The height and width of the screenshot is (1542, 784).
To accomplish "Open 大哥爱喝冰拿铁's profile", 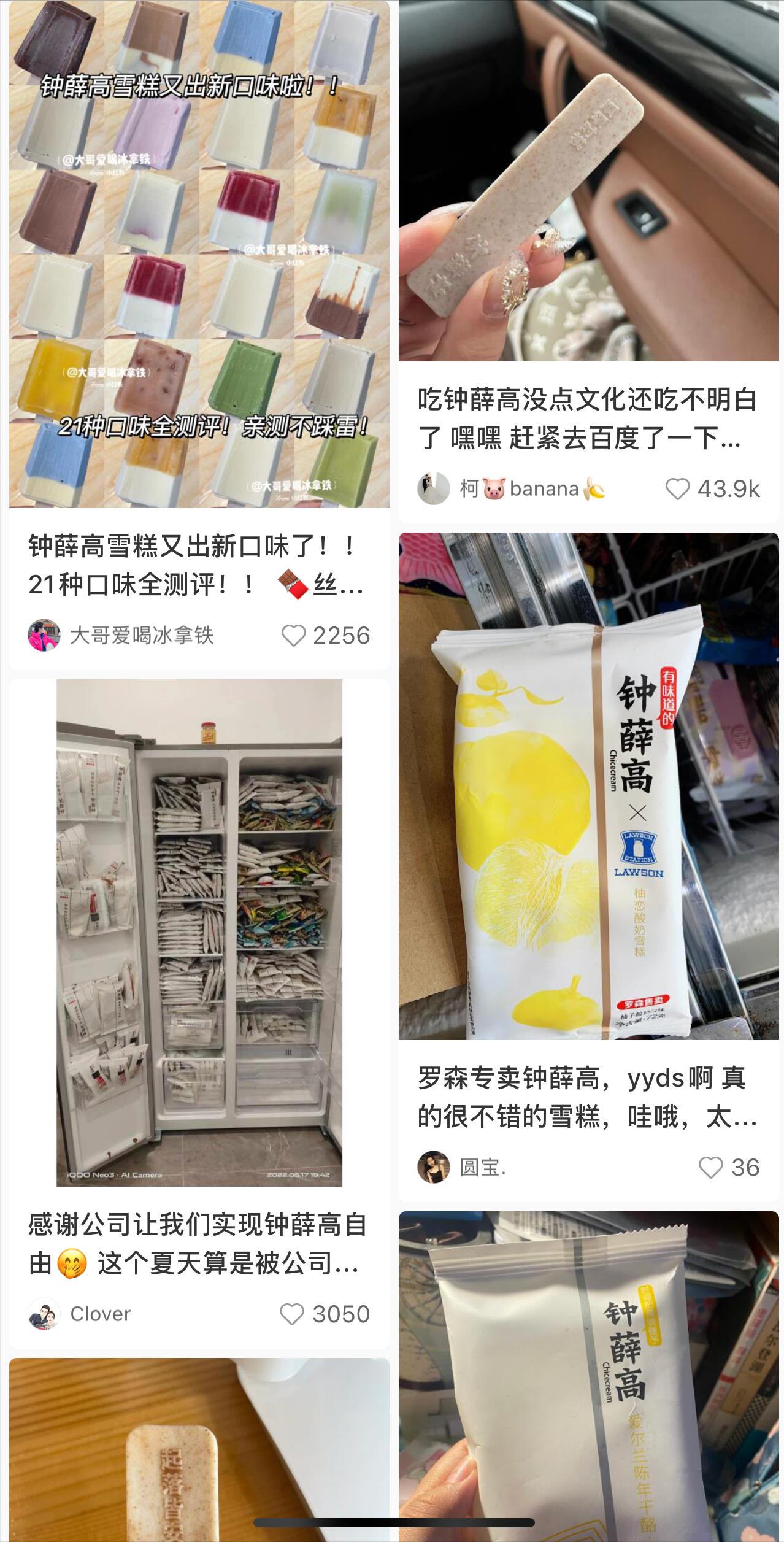I will (44, 635).
